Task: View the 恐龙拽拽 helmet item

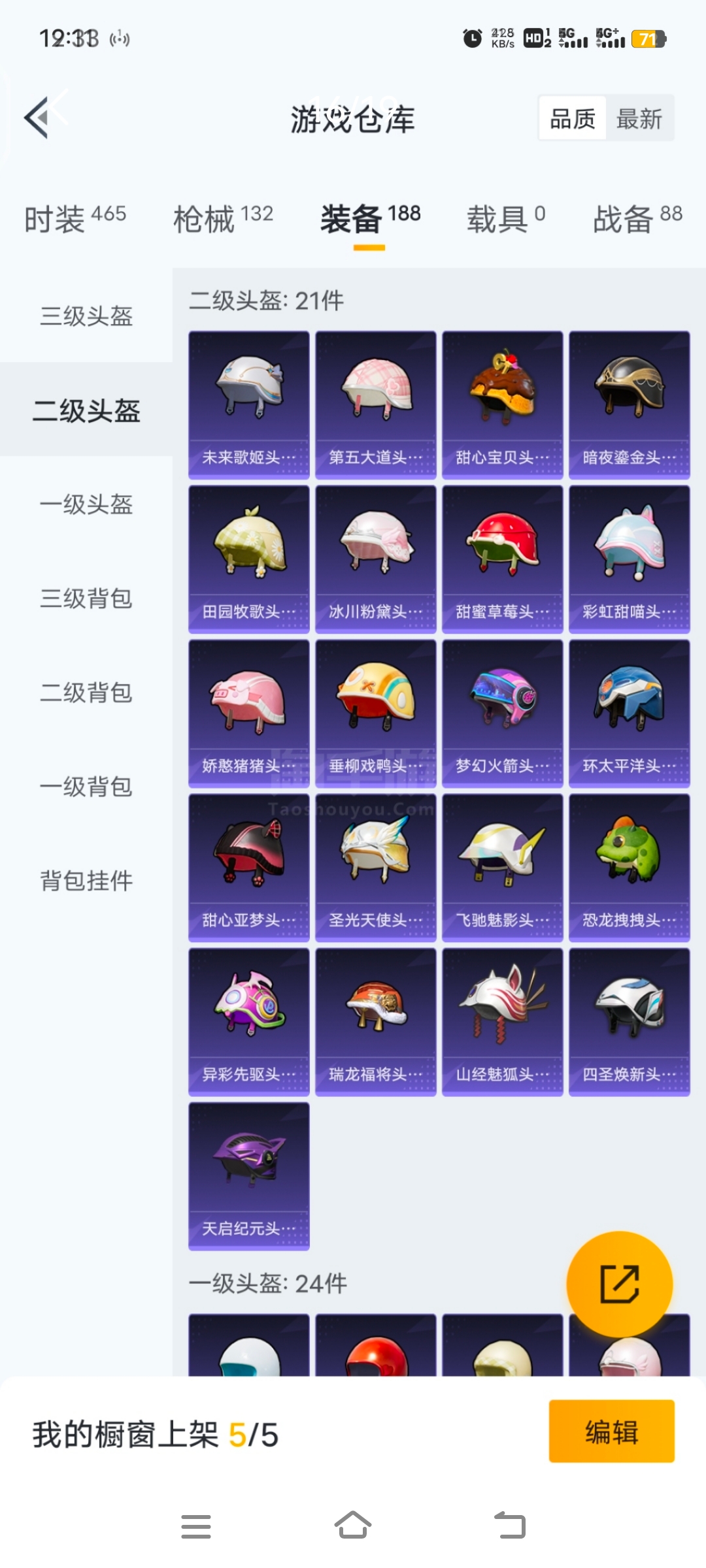Action: (629, 868)
